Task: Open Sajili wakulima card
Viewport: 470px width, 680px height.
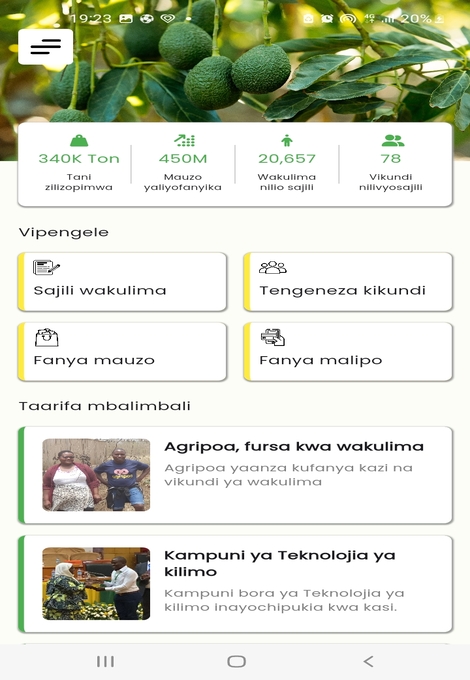Action: 122,282
